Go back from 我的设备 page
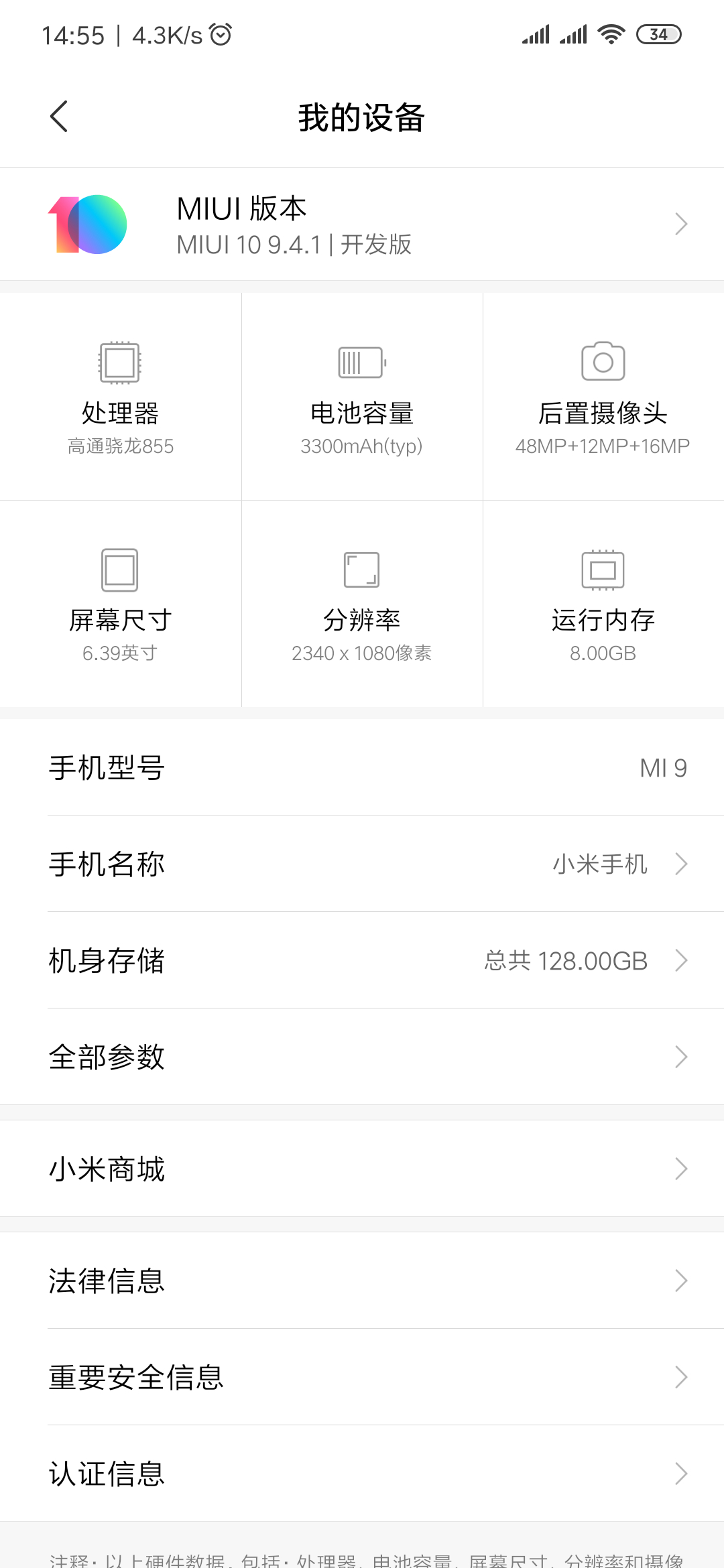Screen dimensions: 724x1568 pos(59,117)
